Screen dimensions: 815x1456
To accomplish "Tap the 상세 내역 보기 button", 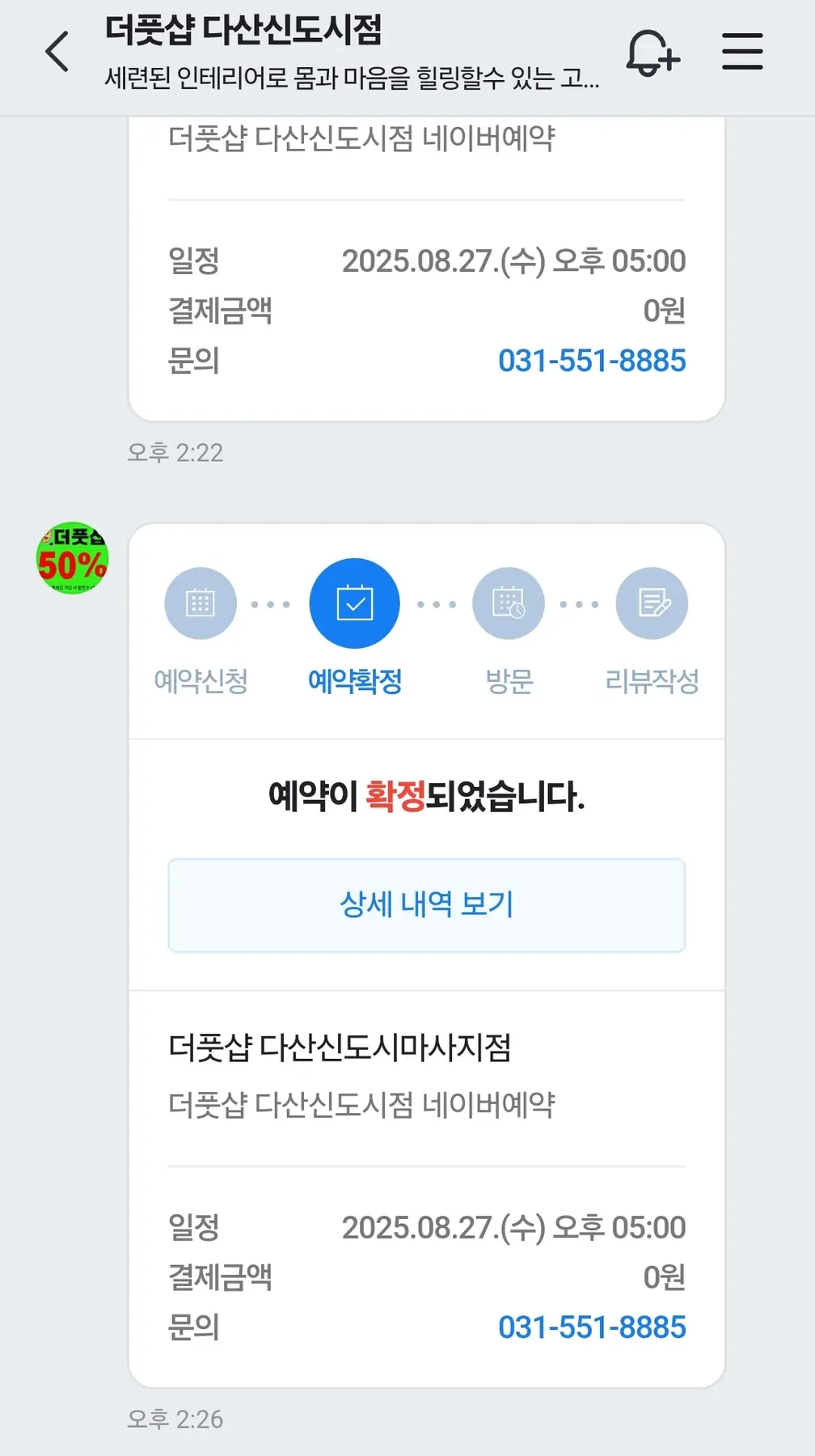I will pyautogui.click(x=427, y=904).
